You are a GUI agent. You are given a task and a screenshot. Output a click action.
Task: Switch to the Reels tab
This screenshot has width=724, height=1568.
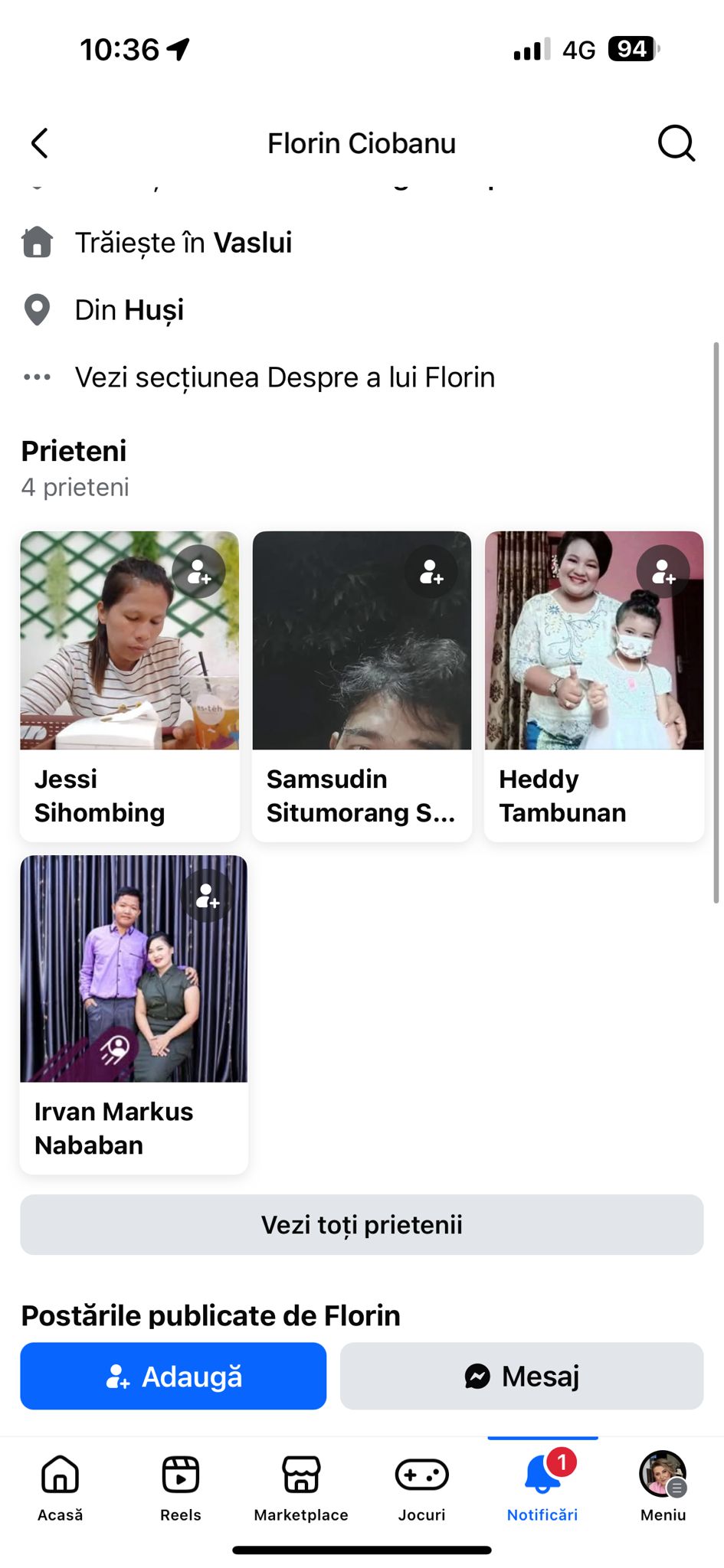pos(181,1487)
